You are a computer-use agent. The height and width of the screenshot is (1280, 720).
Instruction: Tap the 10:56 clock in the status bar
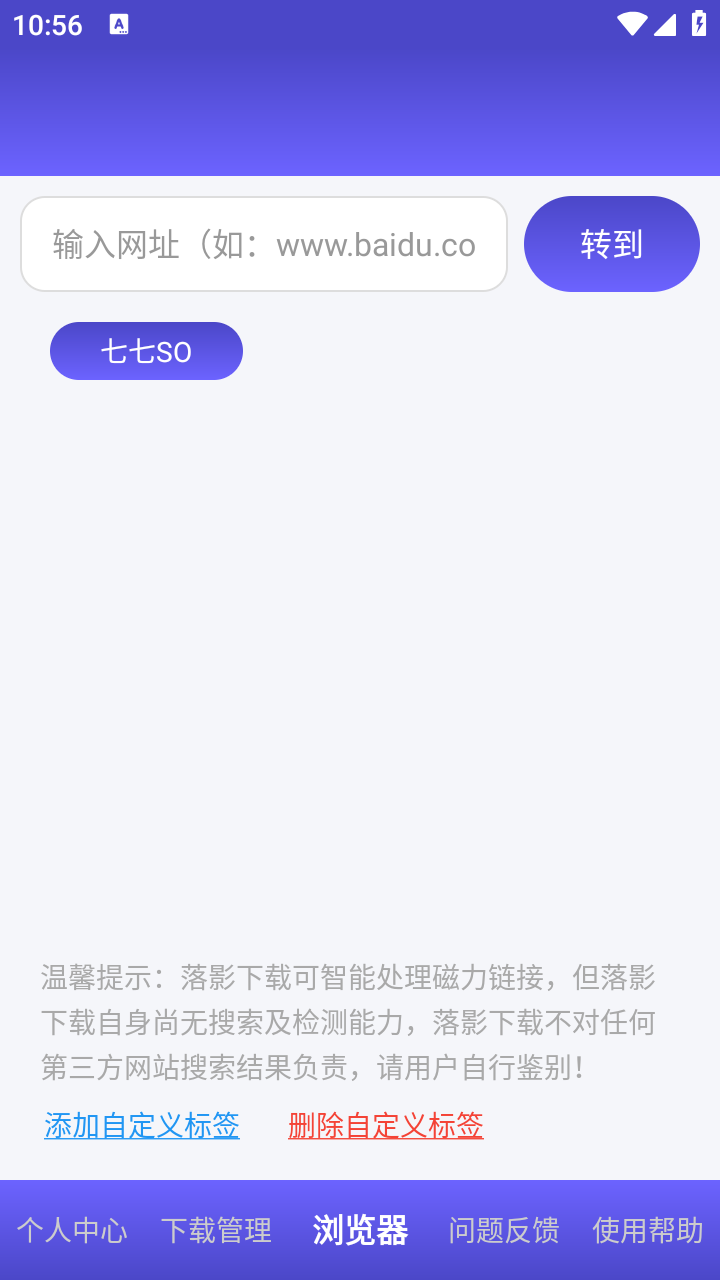48,25
